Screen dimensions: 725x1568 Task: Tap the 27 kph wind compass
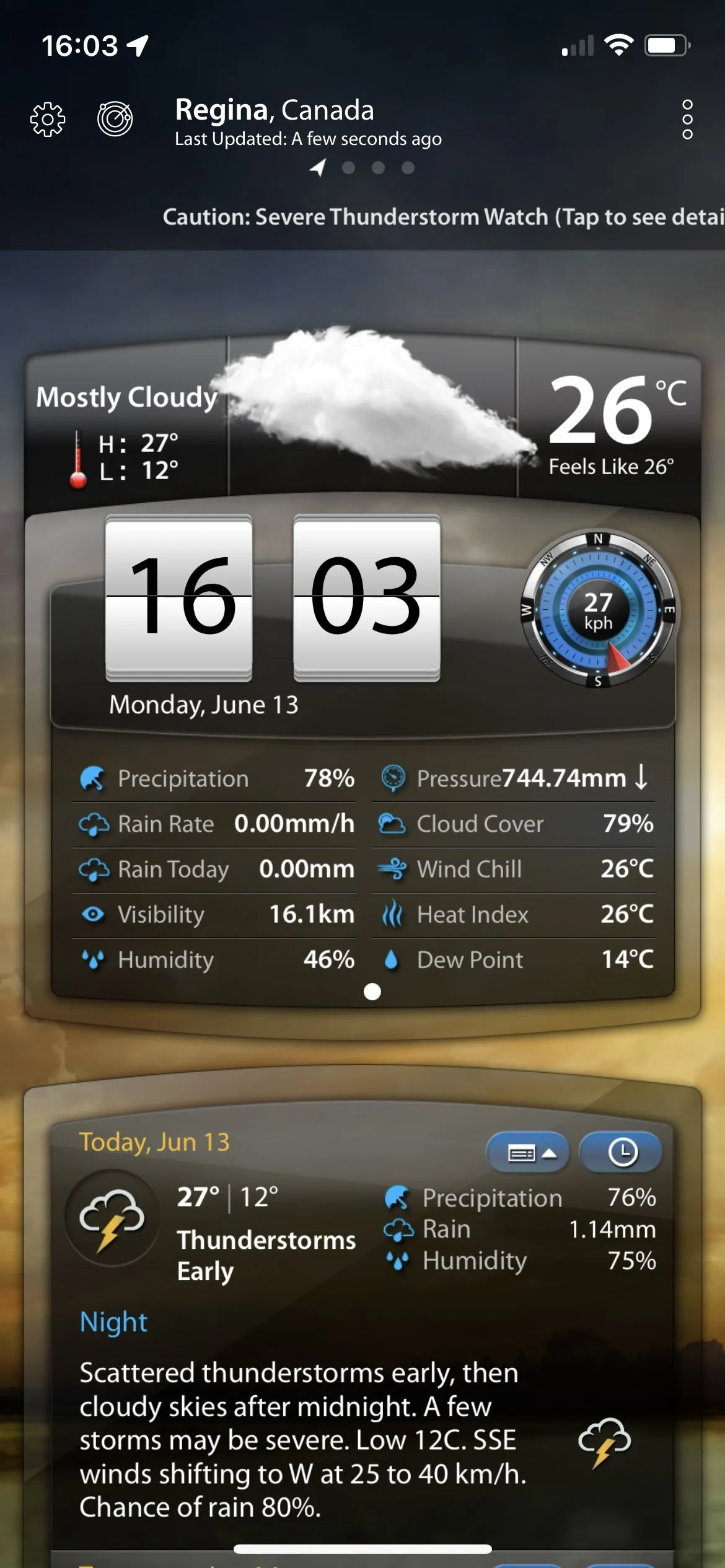click(598, 610)
